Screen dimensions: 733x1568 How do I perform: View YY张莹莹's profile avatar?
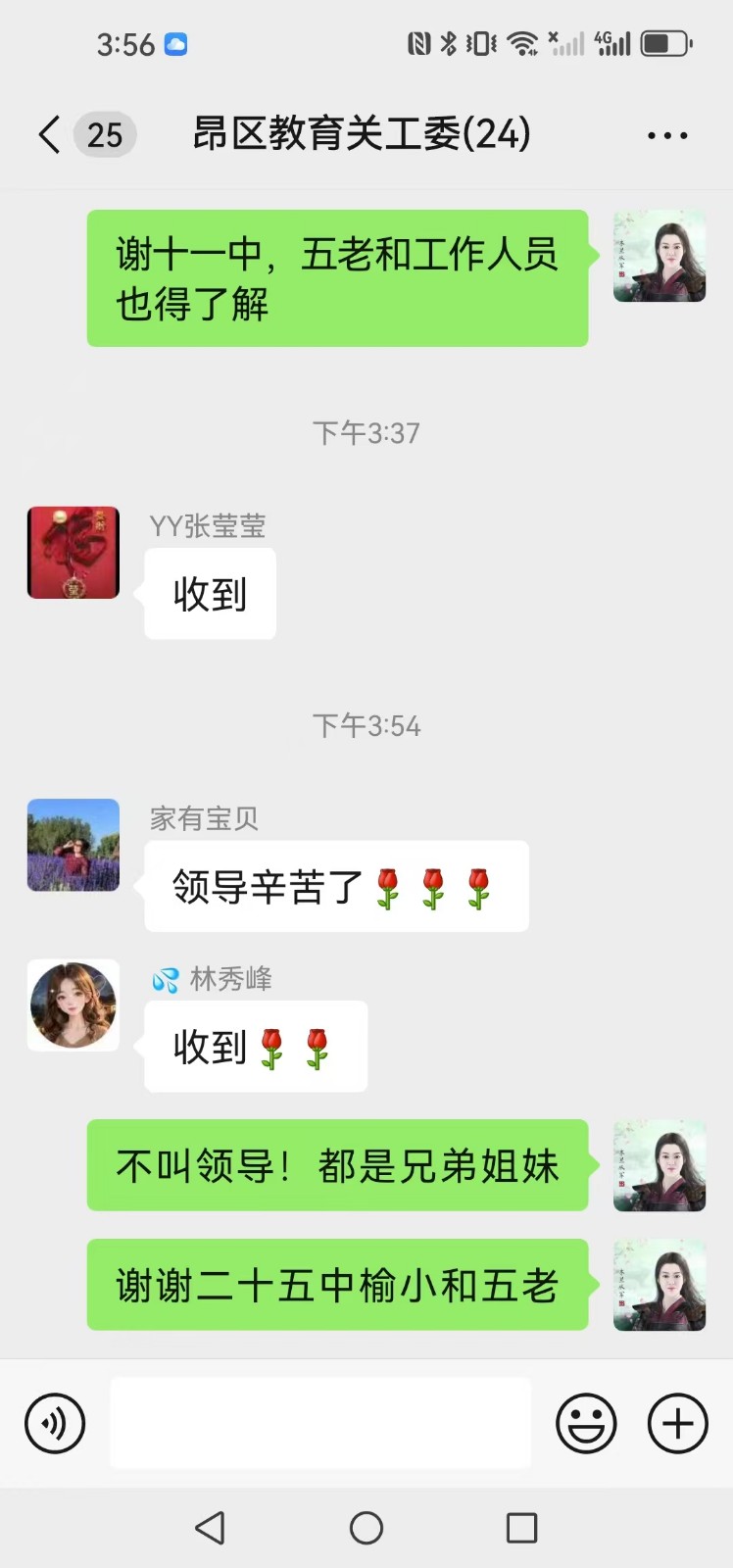[73, 553]
